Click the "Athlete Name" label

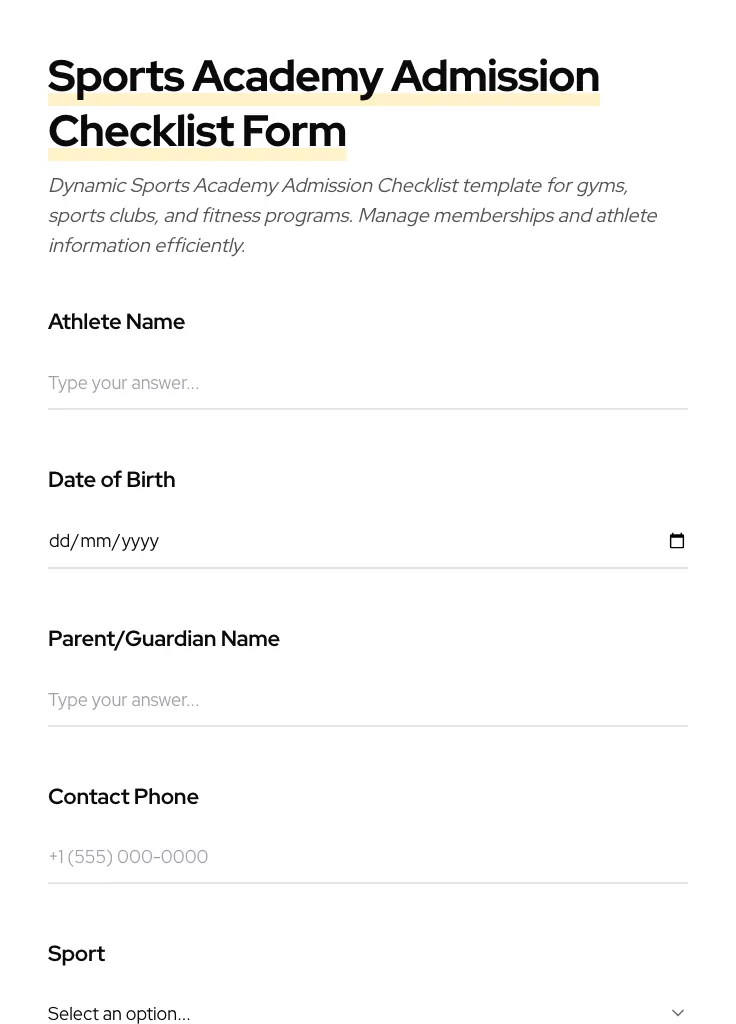(x=116, y=322)
